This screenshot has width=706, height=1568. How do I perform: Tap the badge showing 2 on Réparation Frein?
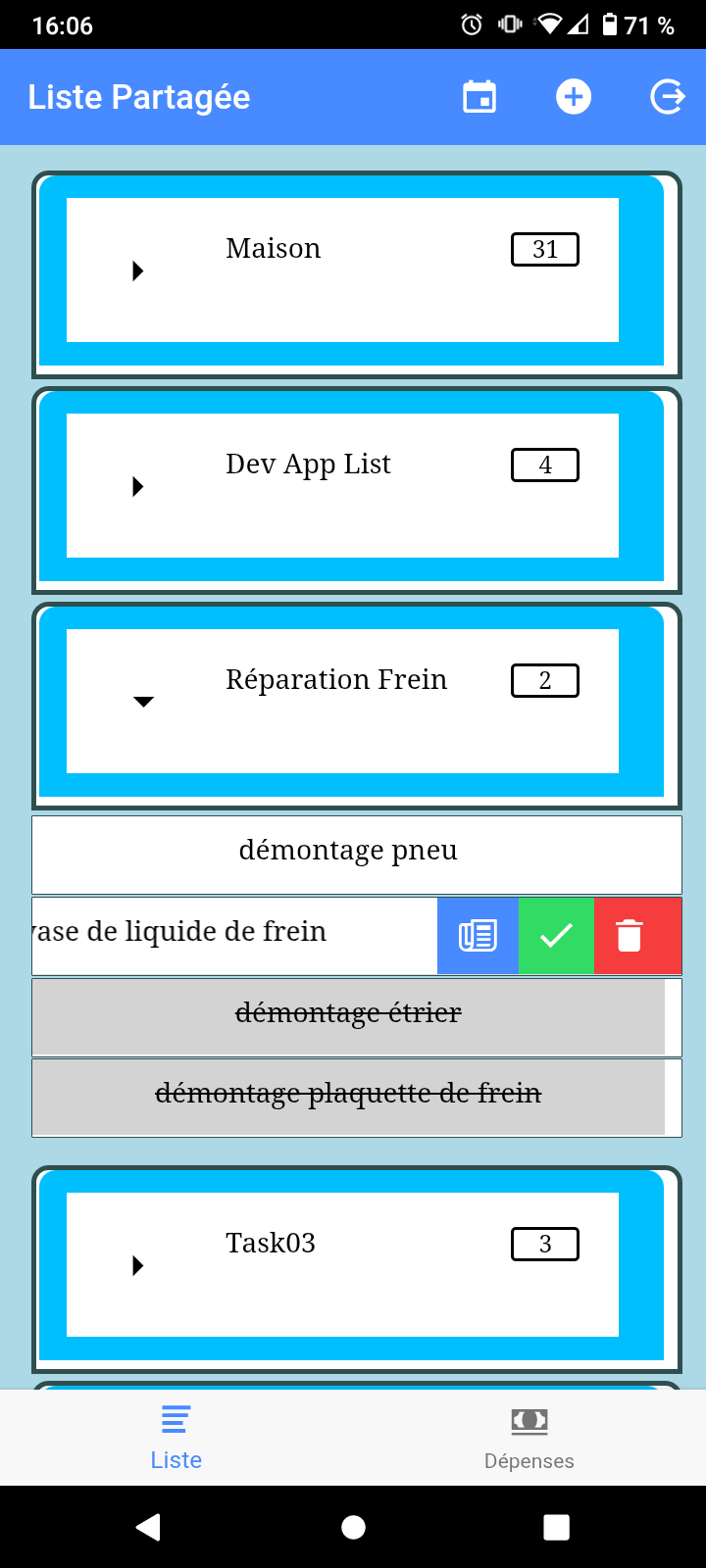click(544, 679)
